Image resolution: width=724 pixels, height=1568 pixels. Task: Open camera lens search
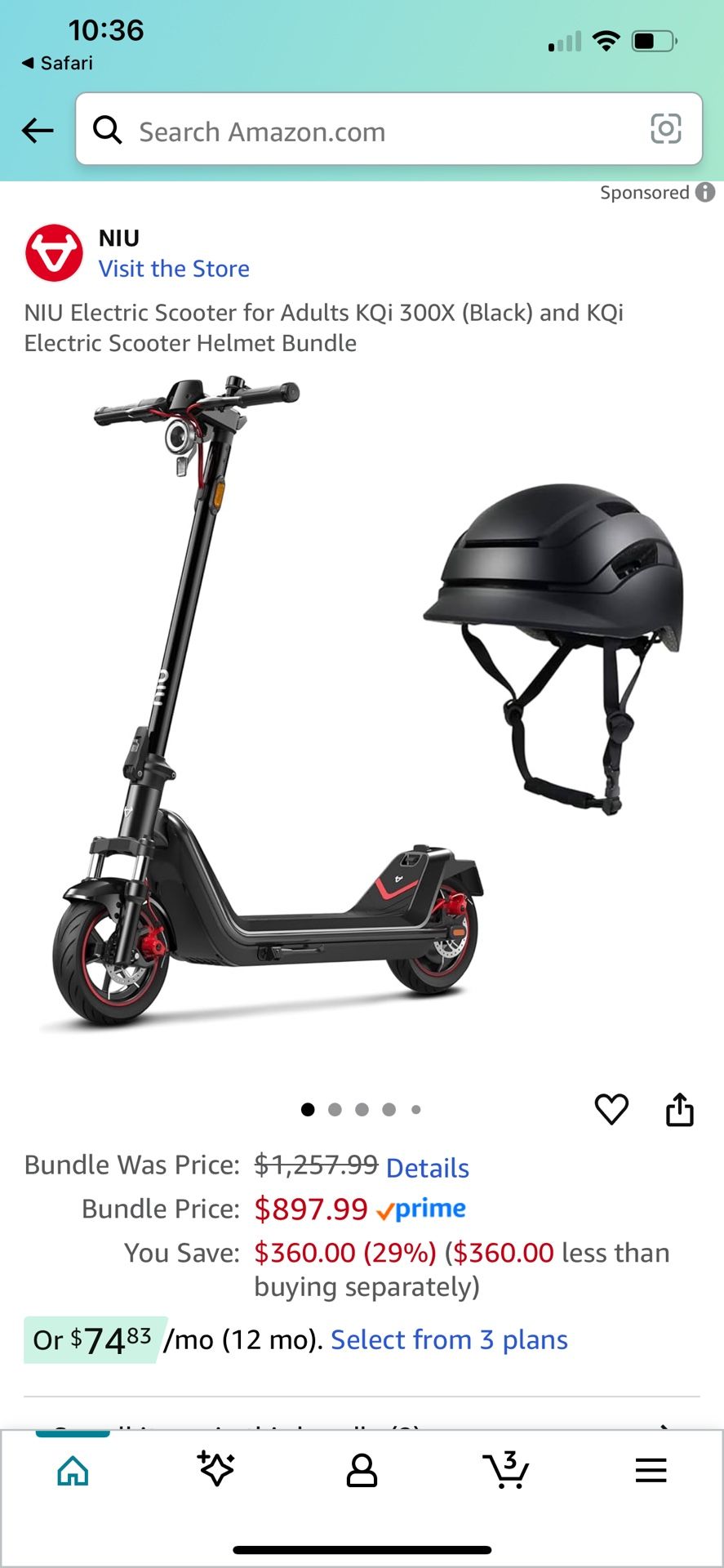(665, 129)
